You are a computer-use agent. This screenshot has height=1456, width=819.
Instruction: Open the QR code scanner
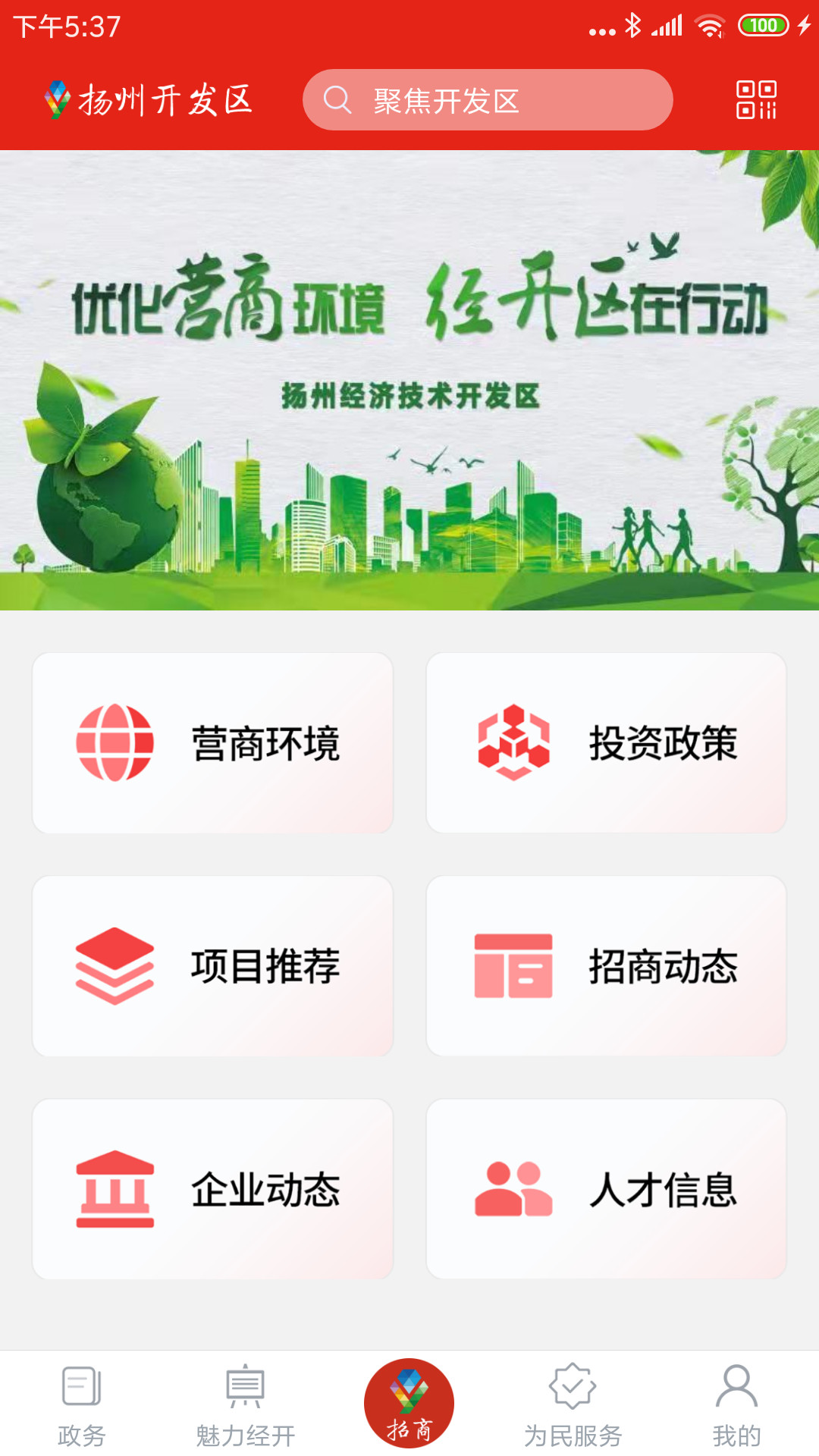755,100
